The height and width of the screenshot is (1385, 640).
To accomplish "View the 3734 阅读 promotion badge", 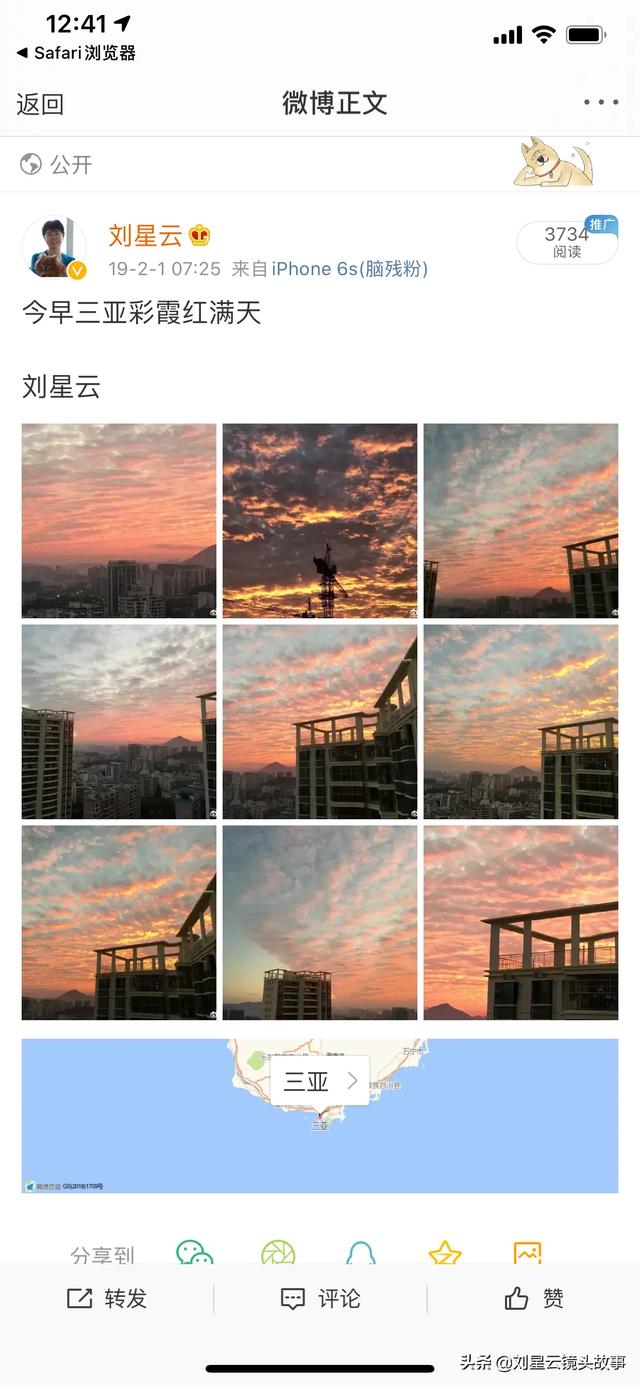I will tap(567, 242).
